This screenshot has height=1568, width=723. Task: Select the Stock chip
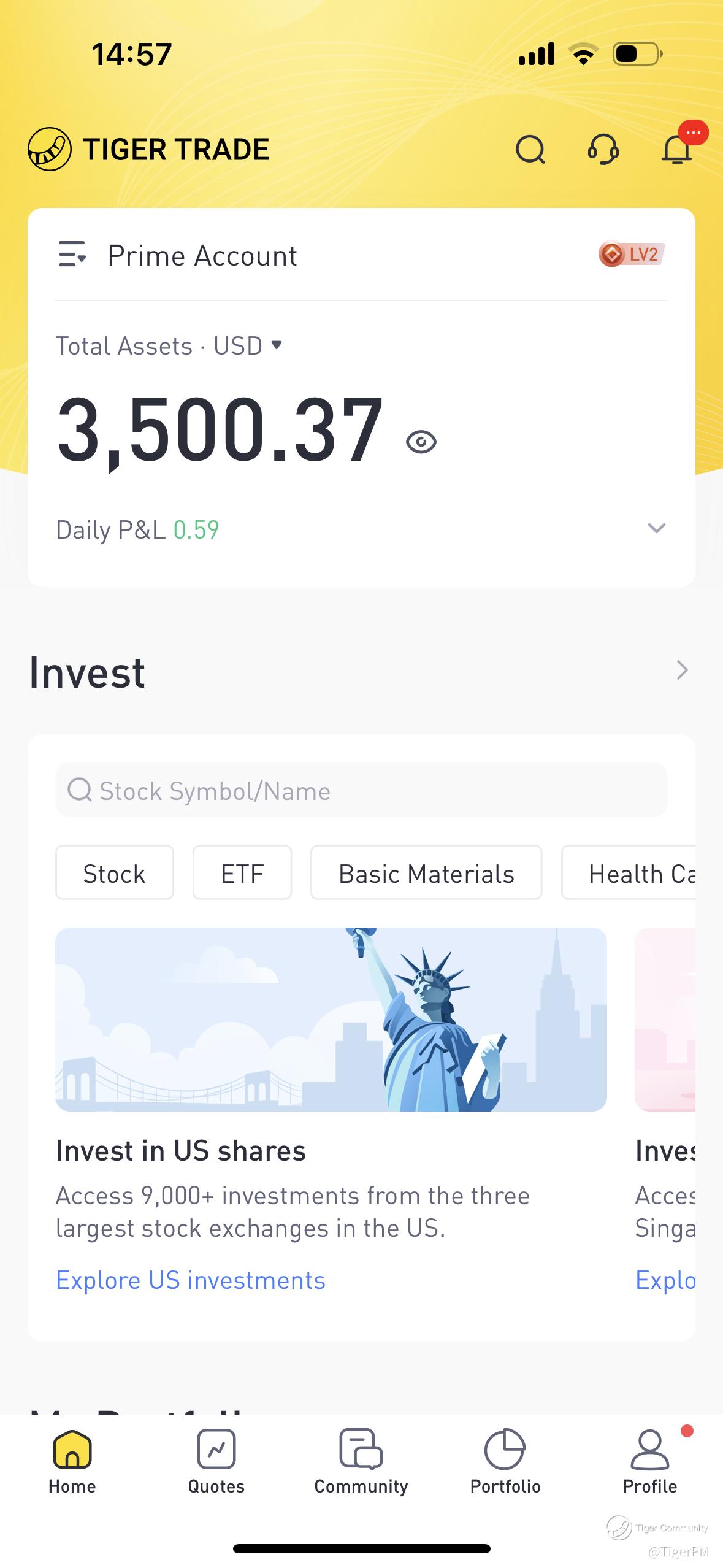point(115,873)
